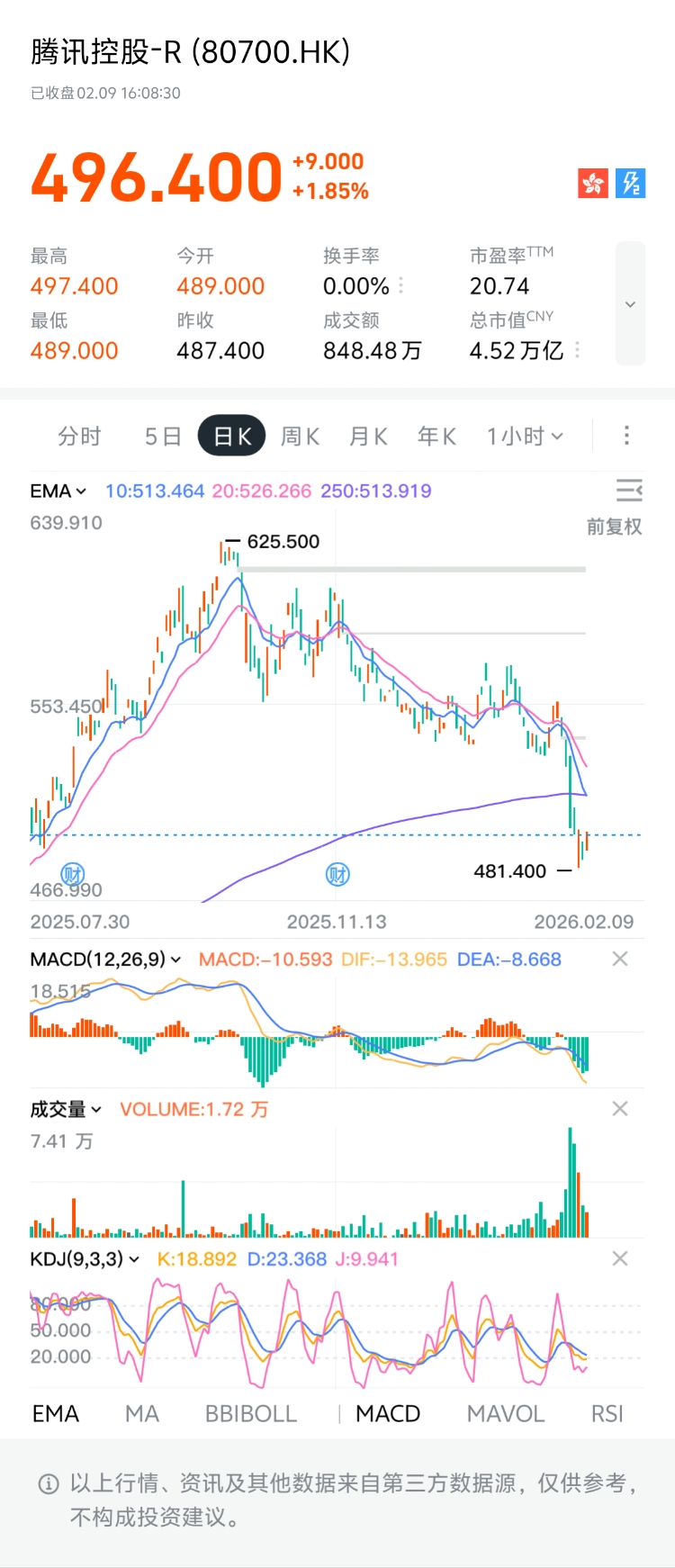Open the chart overflow menu
Screen dimensions: 675x1568
[x=626, y=437]
